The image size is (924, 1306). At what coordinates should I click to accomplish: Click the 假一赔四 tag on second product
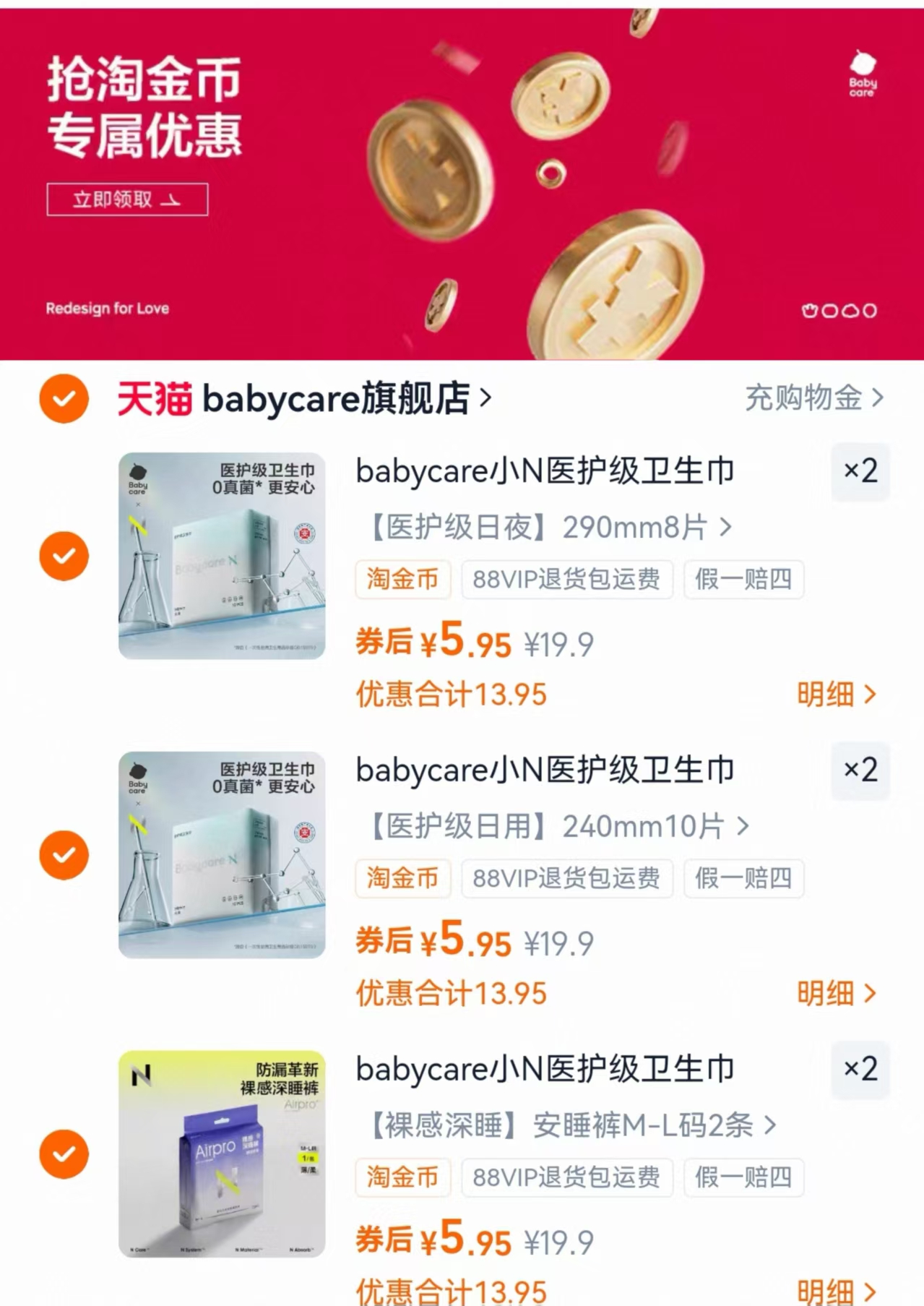pyautogui.click(x=743, y=879)
